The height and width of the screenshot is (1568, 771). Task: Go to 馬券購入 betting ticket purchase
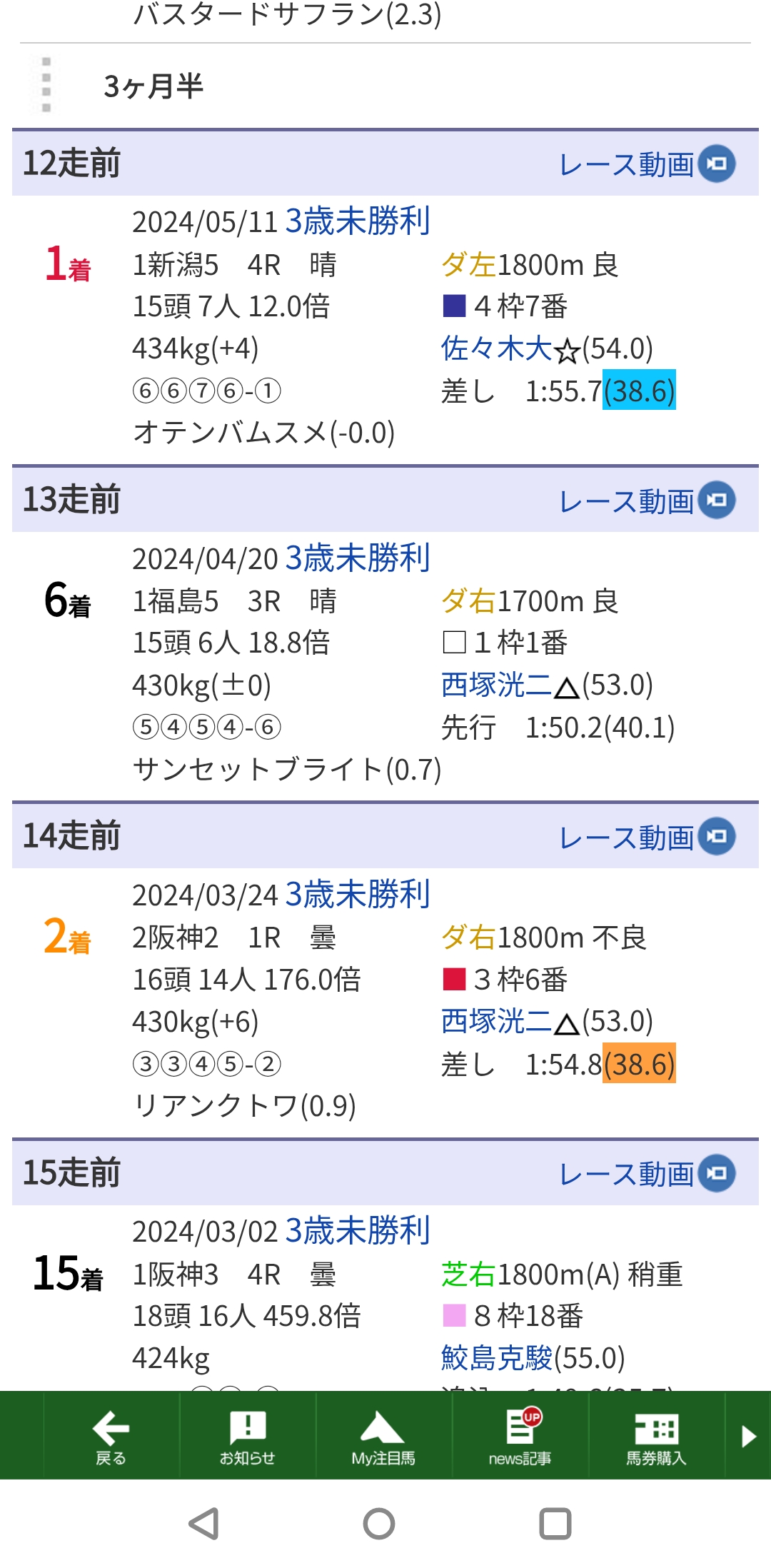pos(656,1437)
